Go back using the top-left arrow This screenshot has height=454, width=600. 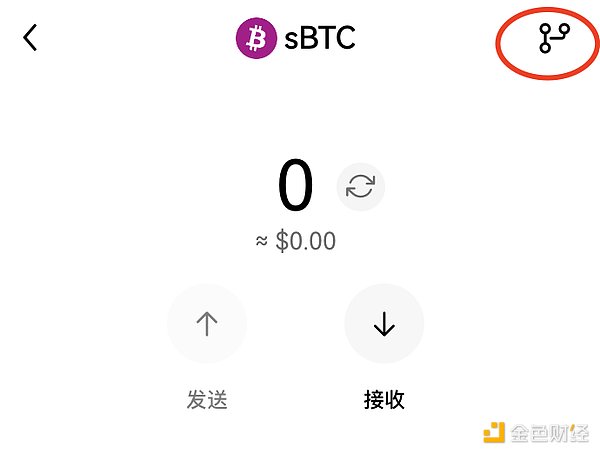(x=30, y=38)
